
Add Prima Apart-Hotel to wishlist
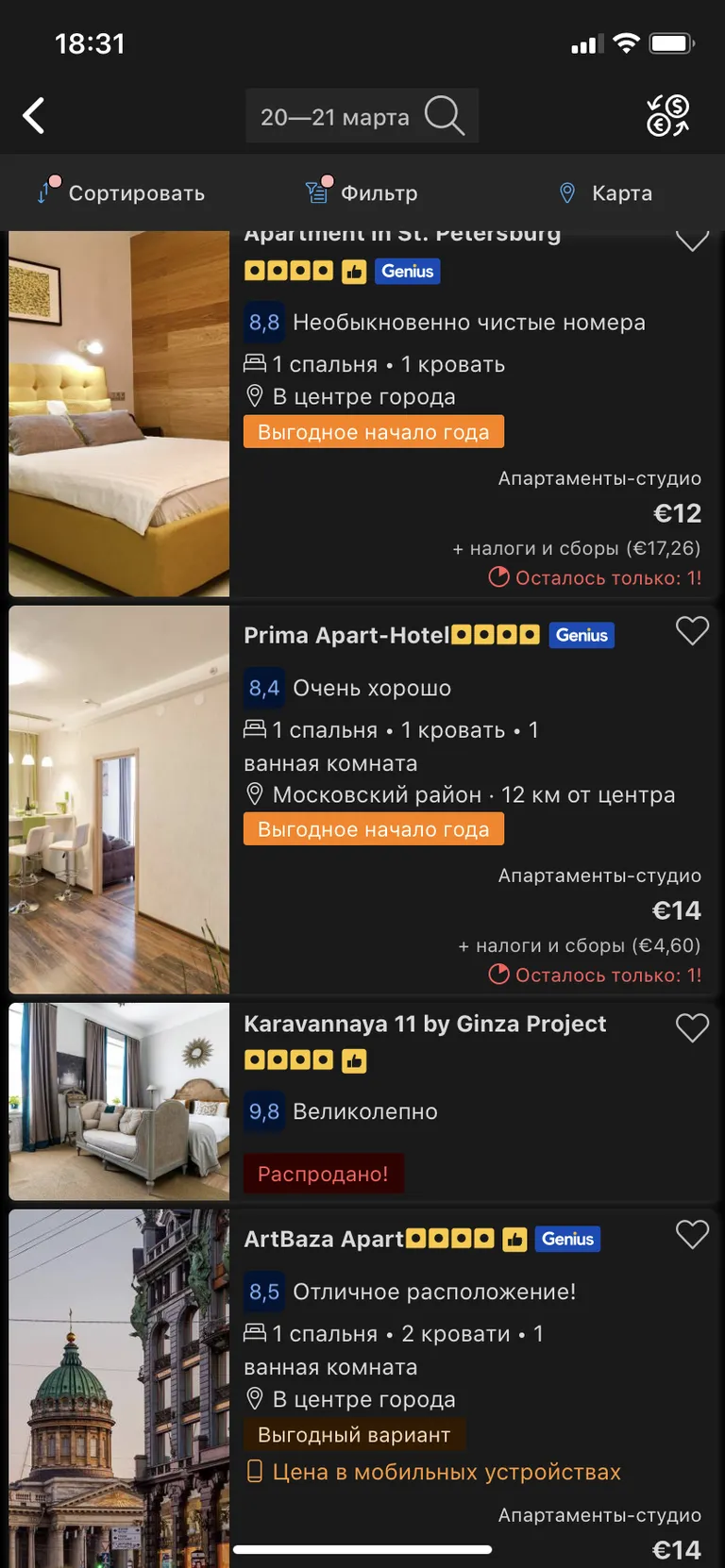click(x=692, y=630)
